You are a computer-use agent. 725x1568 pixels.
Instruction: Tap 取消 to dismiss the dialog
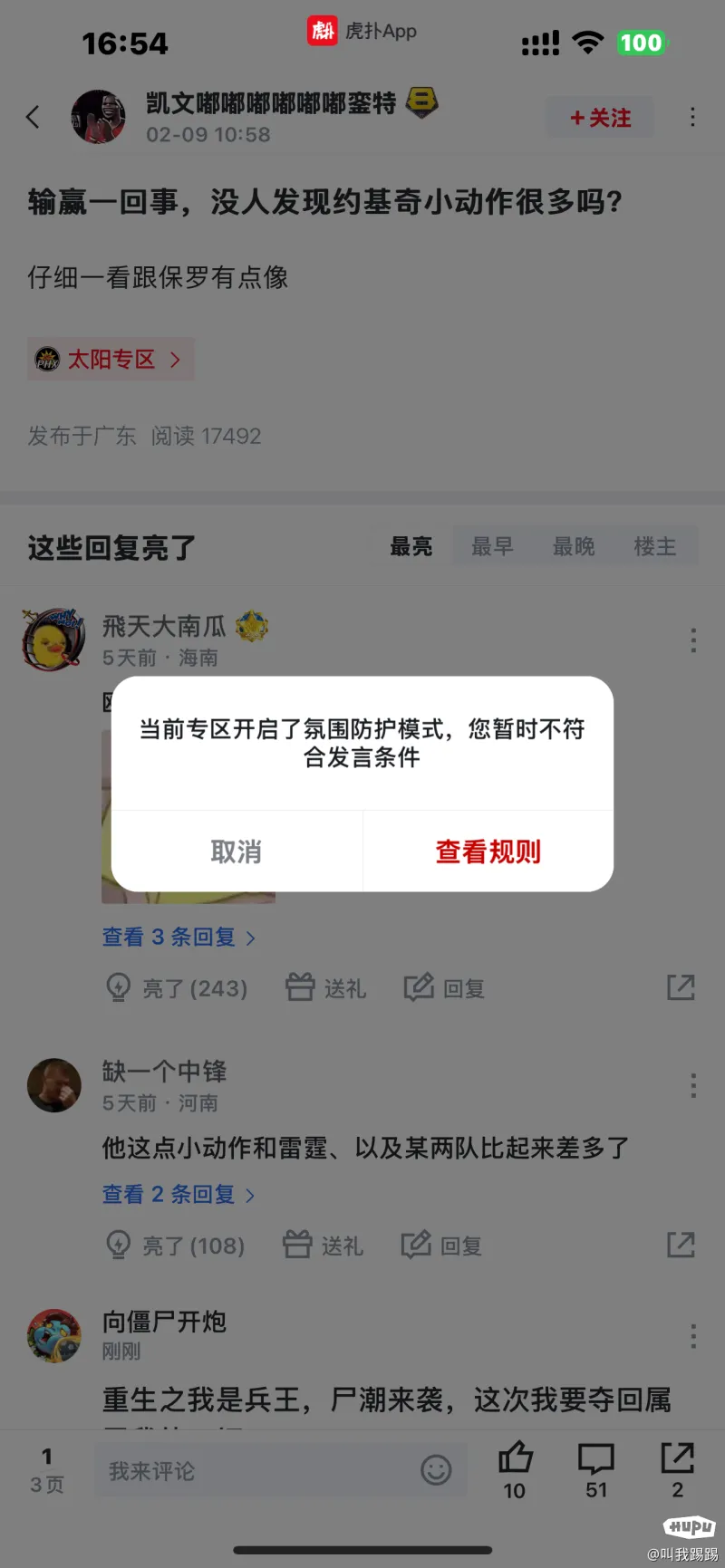(x=236, y=851)
